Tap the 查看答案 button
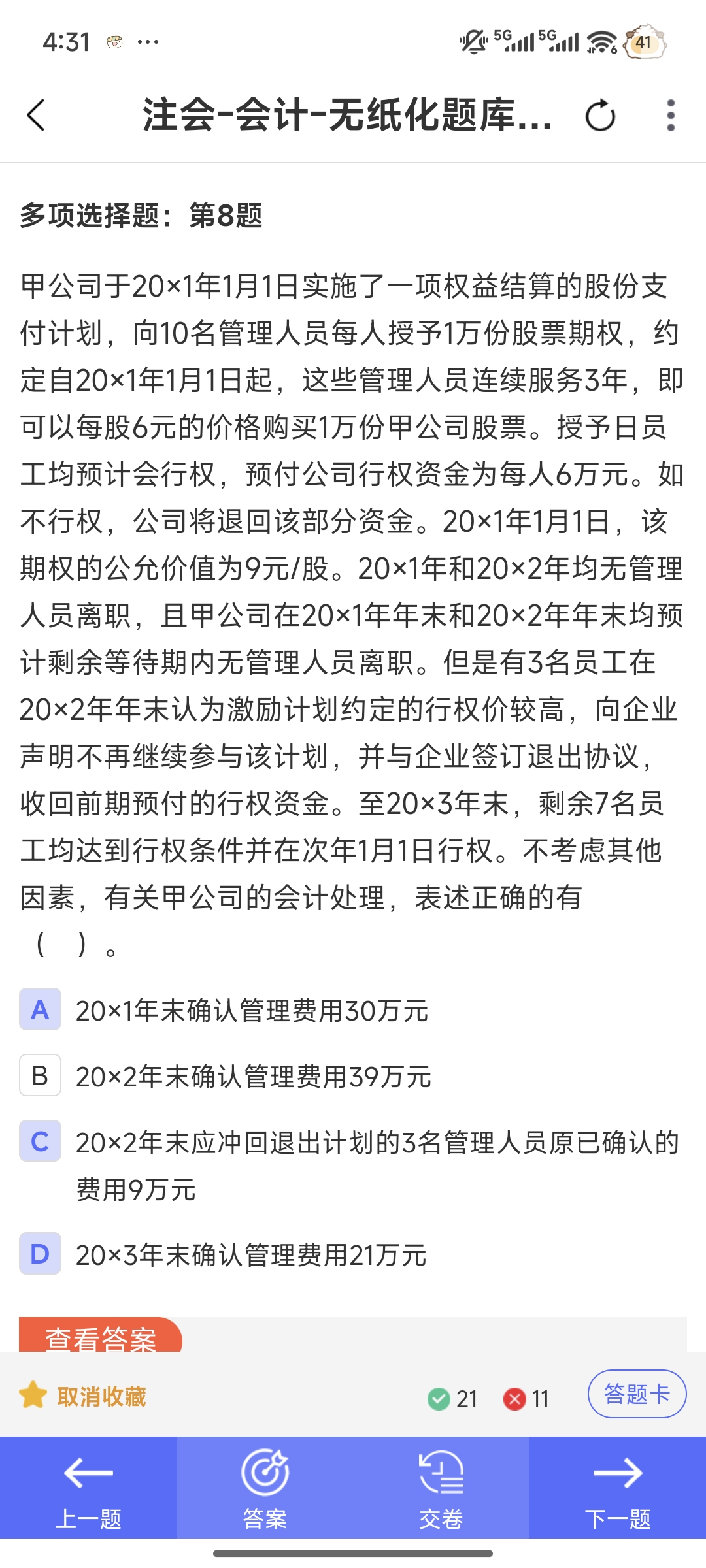This screenshot has height=1568, width=706. (101, 1337)
